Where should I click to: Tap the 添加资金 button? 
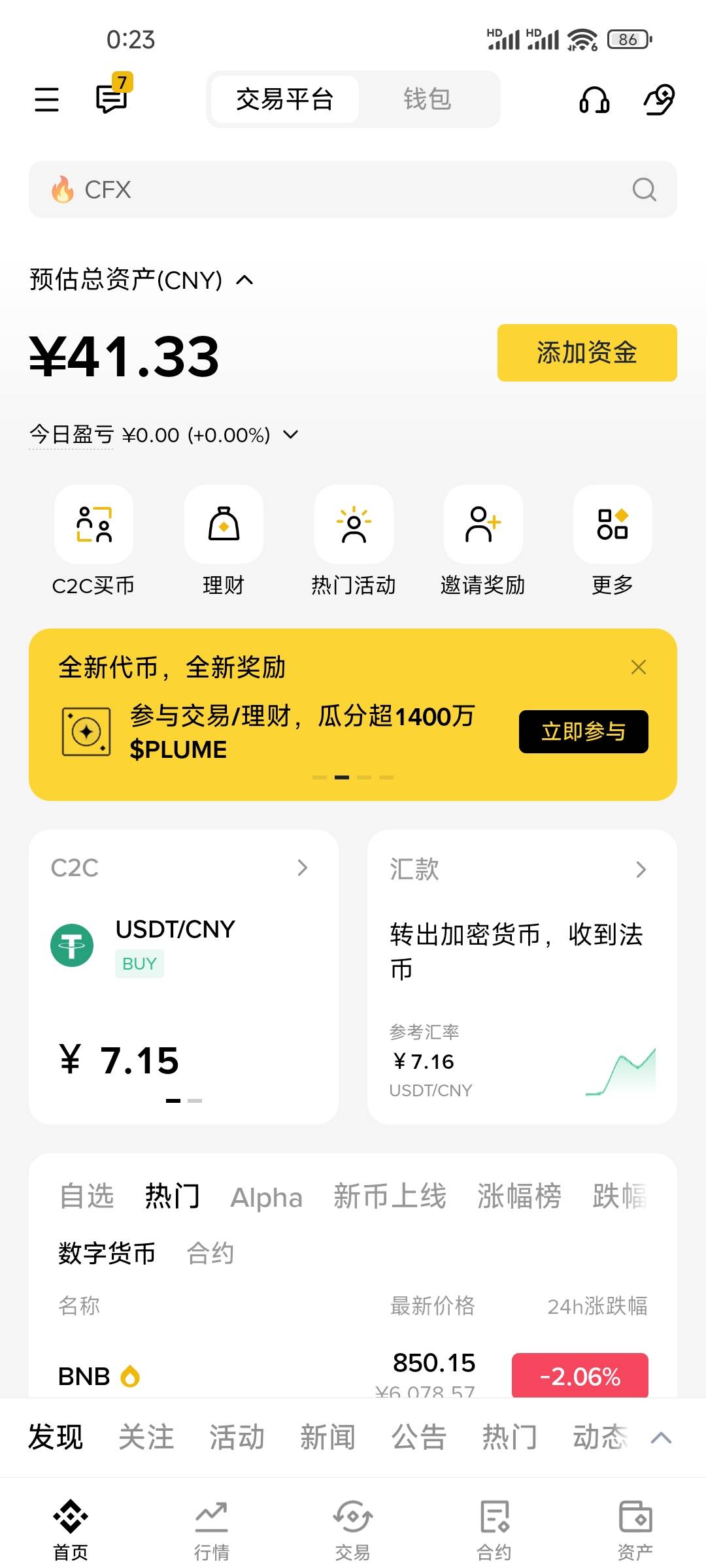[587, 353]
